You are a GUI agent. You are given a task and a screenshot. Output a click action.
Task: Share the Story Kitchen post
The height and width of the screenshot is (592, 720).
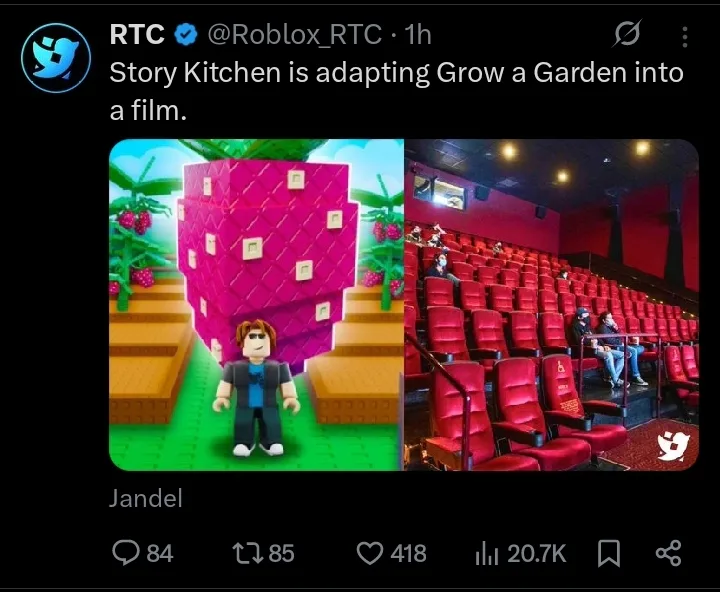[x=667, y=552]
